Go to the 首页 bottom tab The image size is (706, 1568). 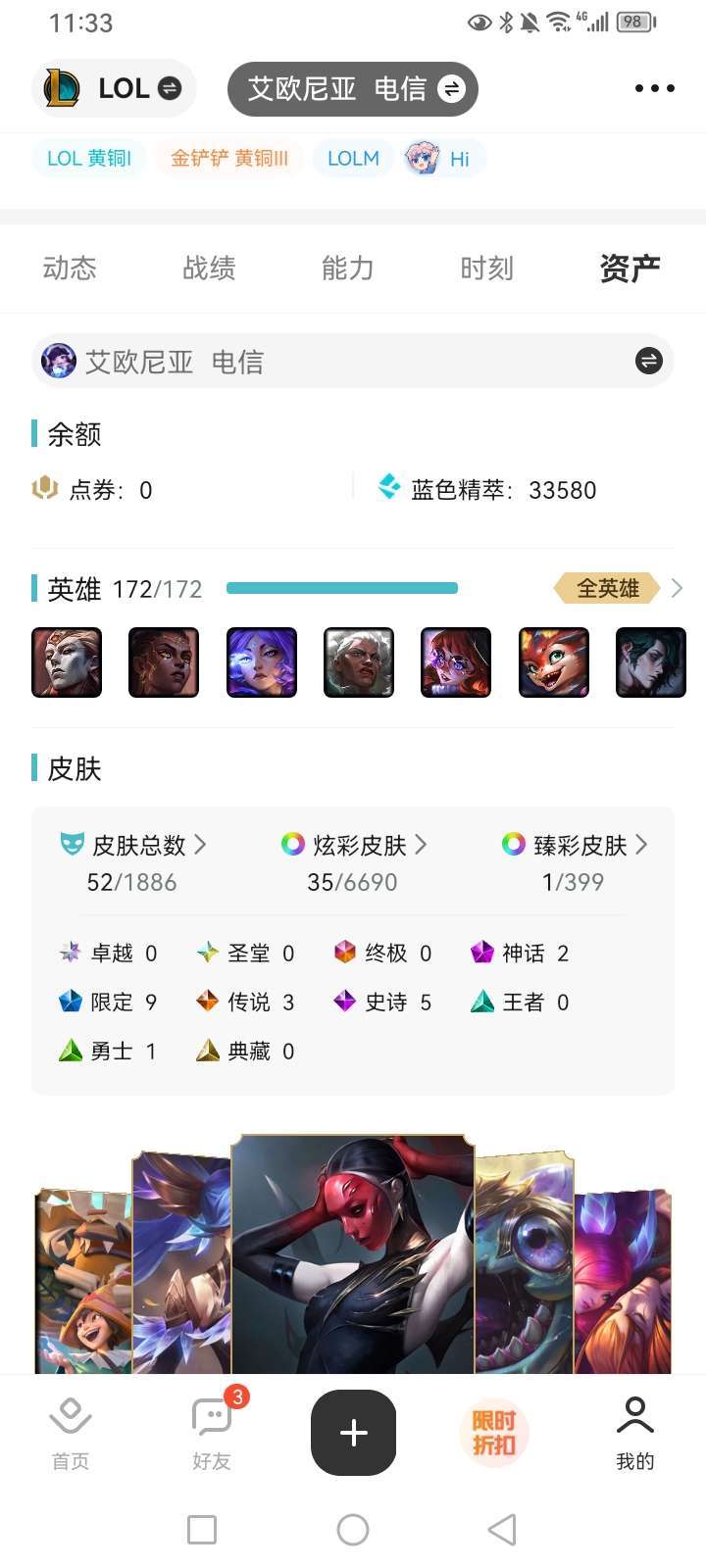tap(71, 1433)
